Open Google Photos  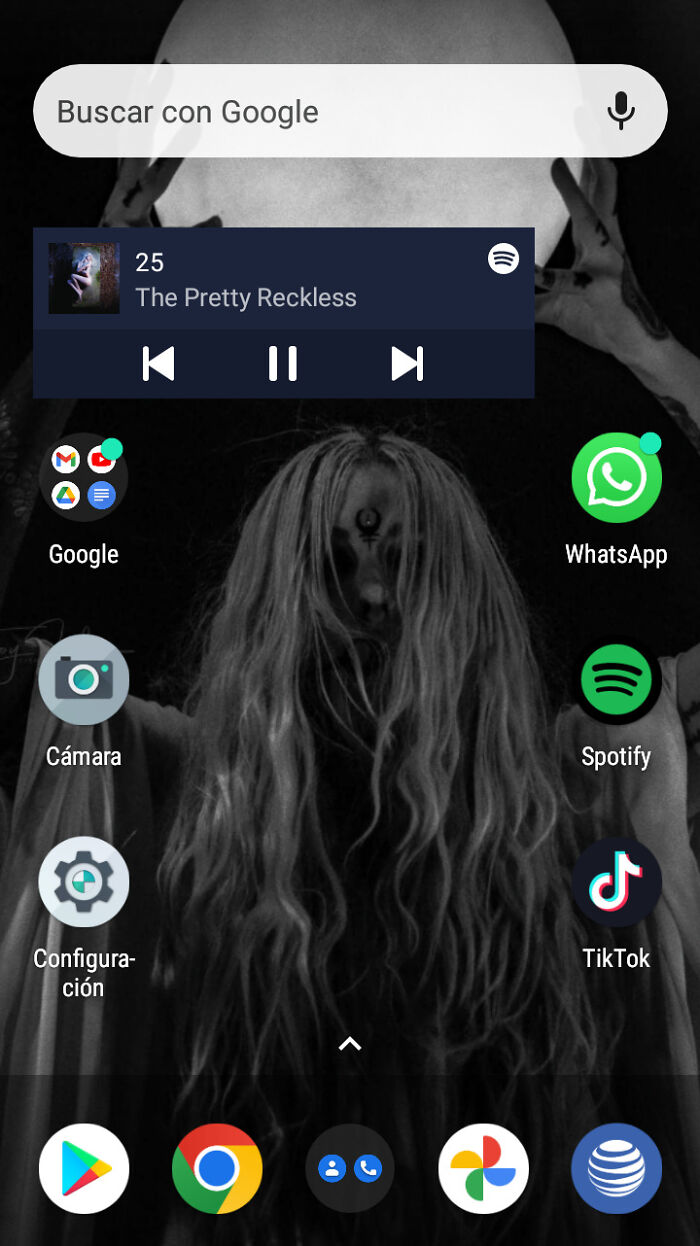483,1168
